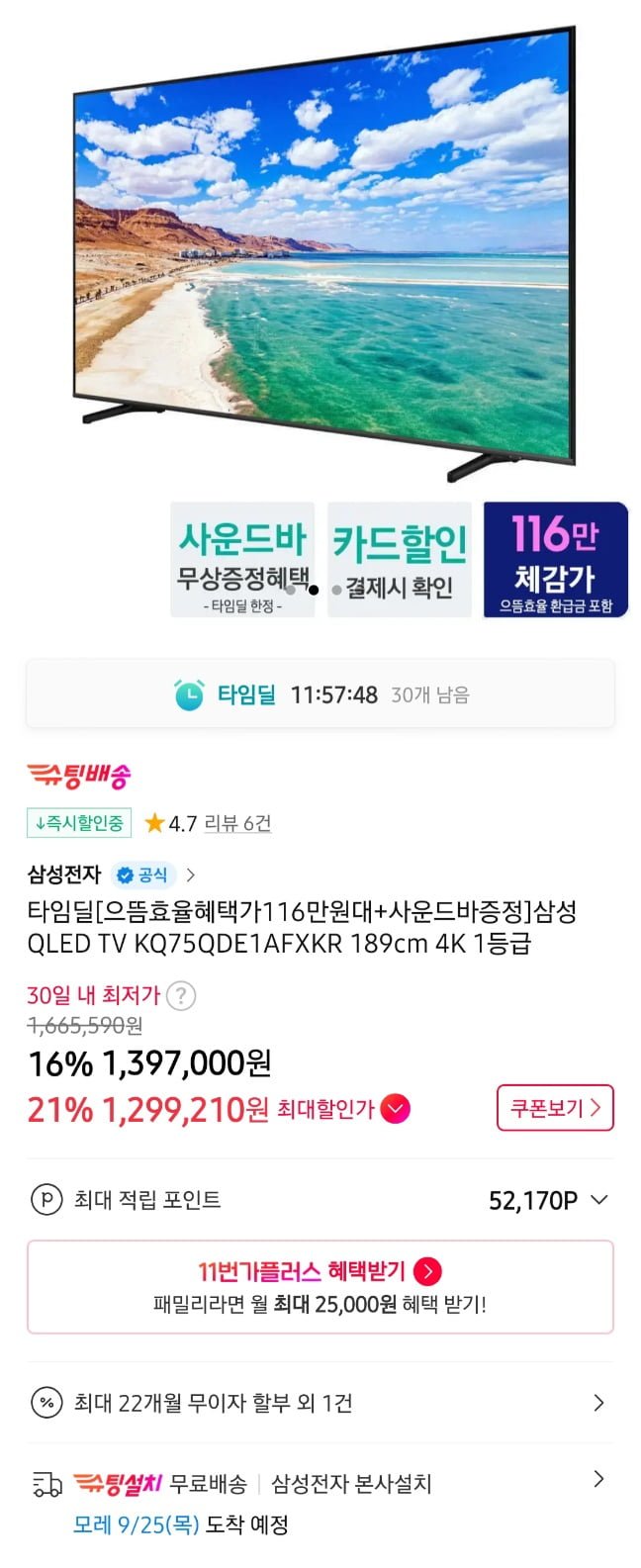Open the 최대 22개월 무이자 할부 row
641x1568 pixels.
(320, 1403)
